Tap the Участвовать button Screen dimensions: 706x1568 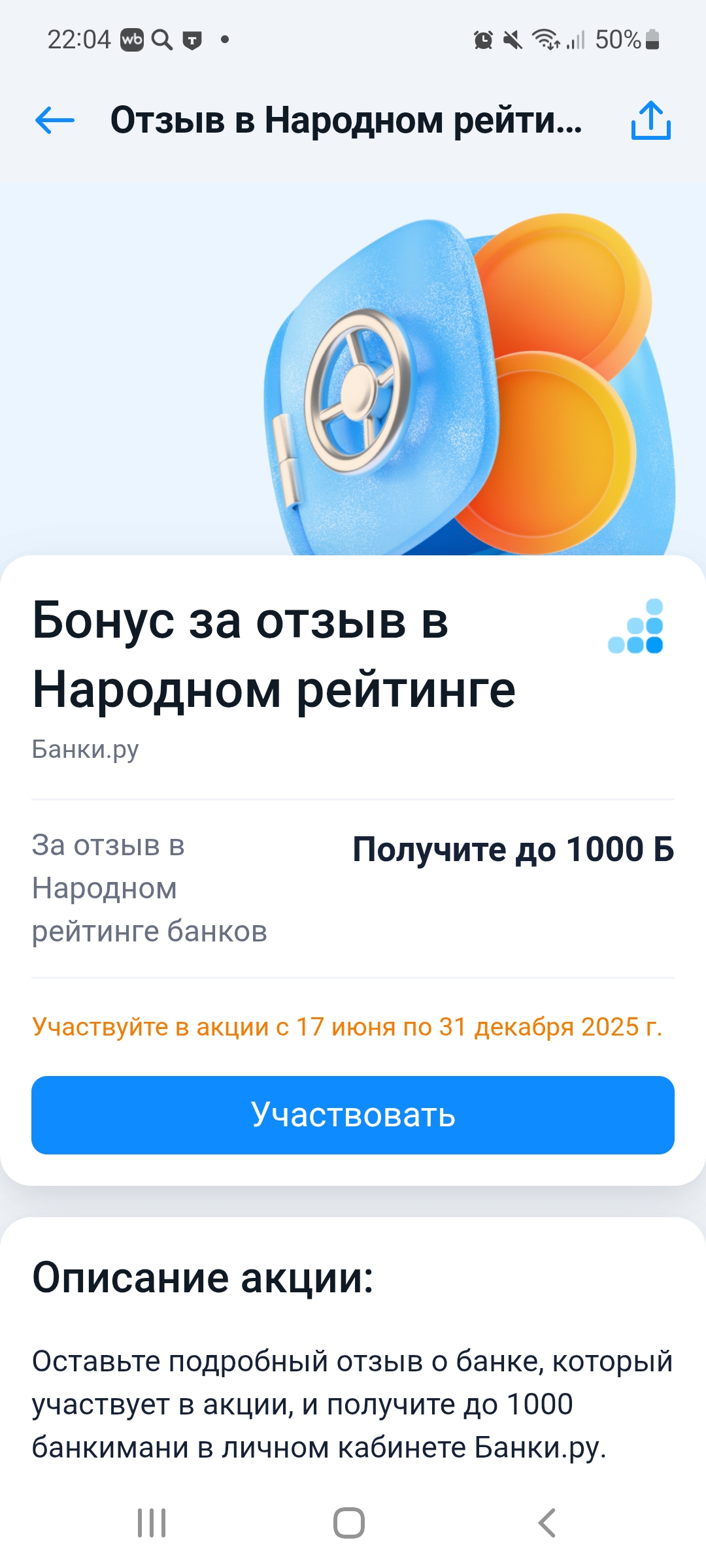[x=353, y=1115]
